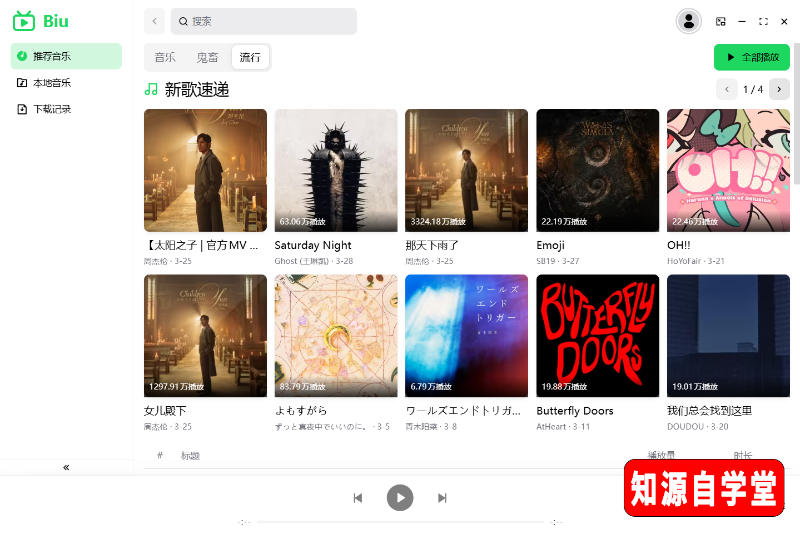The image size is (800, 534).
Task: Open 推荐音乐 in the sidebar
Action: (x=66, y=56)
